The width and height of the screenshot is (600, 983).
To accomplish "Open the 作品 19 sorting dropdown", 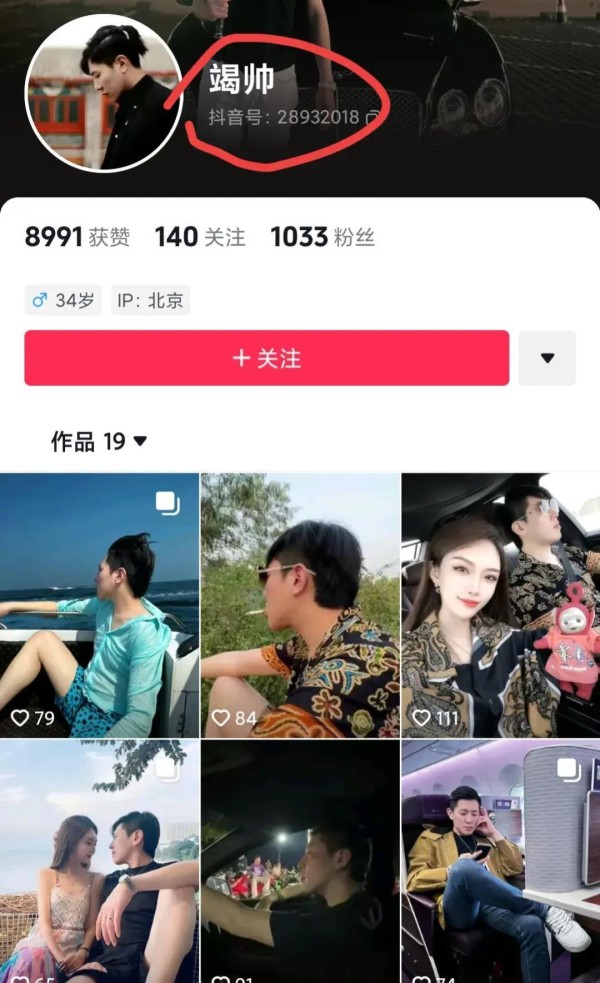I will click(99, 441).
